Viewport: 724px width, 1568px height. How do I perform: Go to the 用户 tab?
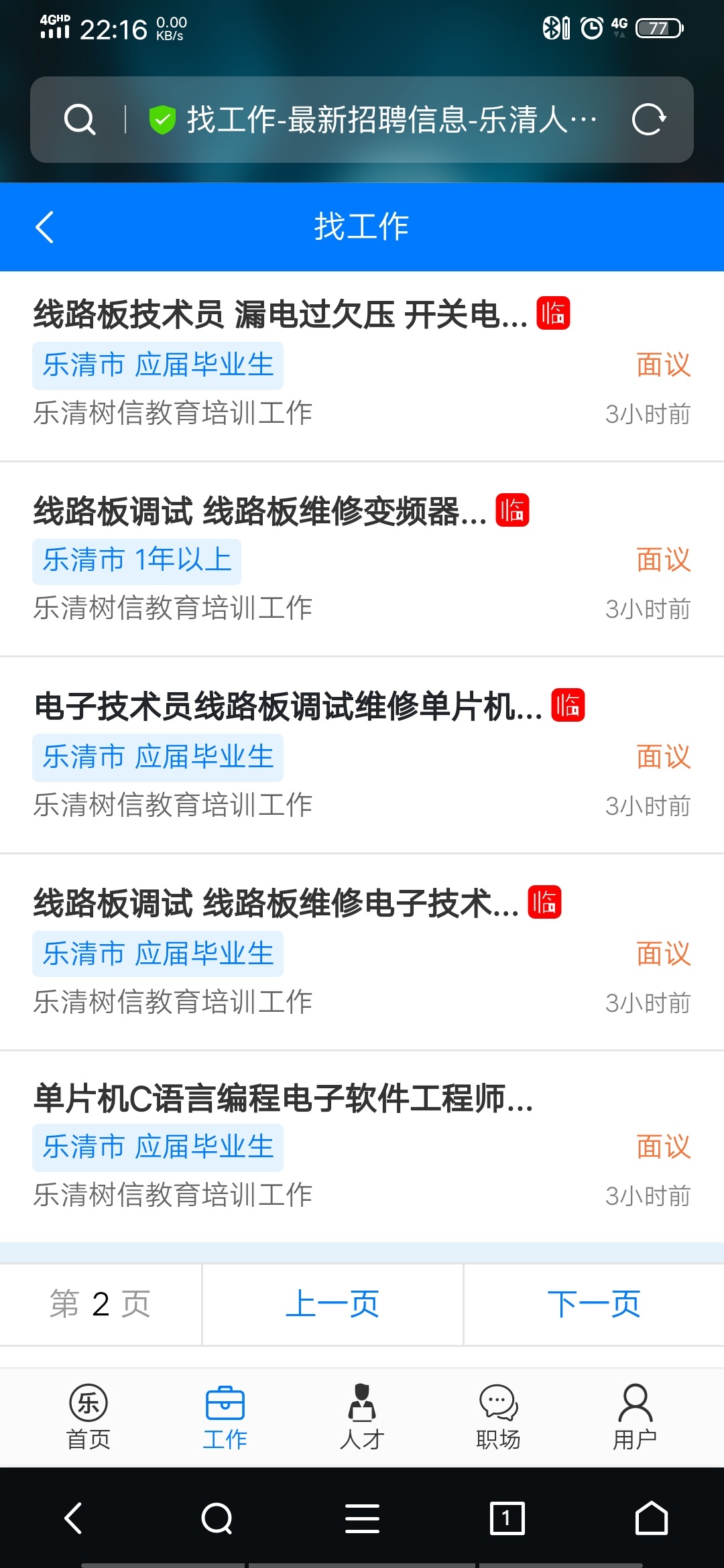[635, 1417]
